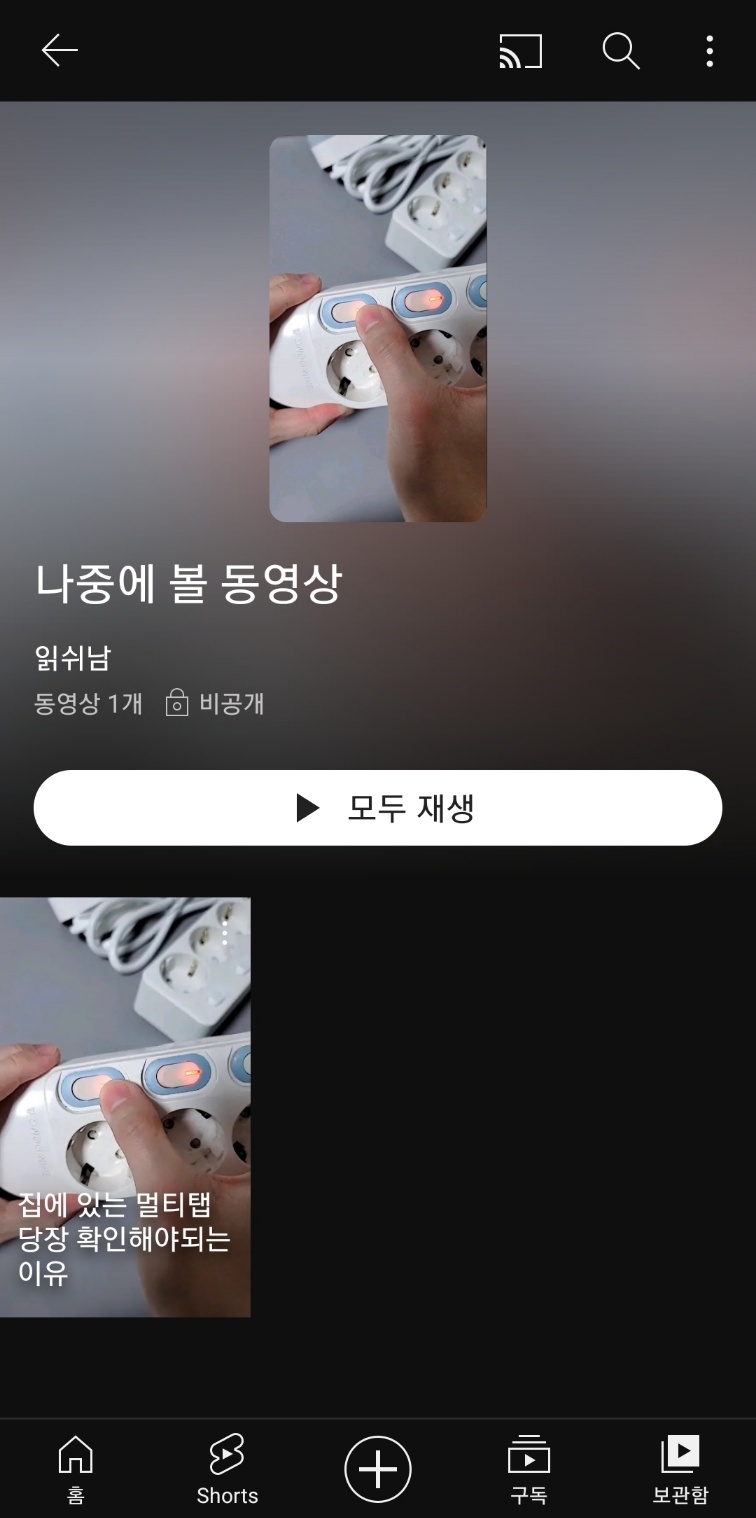Switch to the 구독 tab
Viewport: 756px width, 1518px height.
tap(529, 1468)
